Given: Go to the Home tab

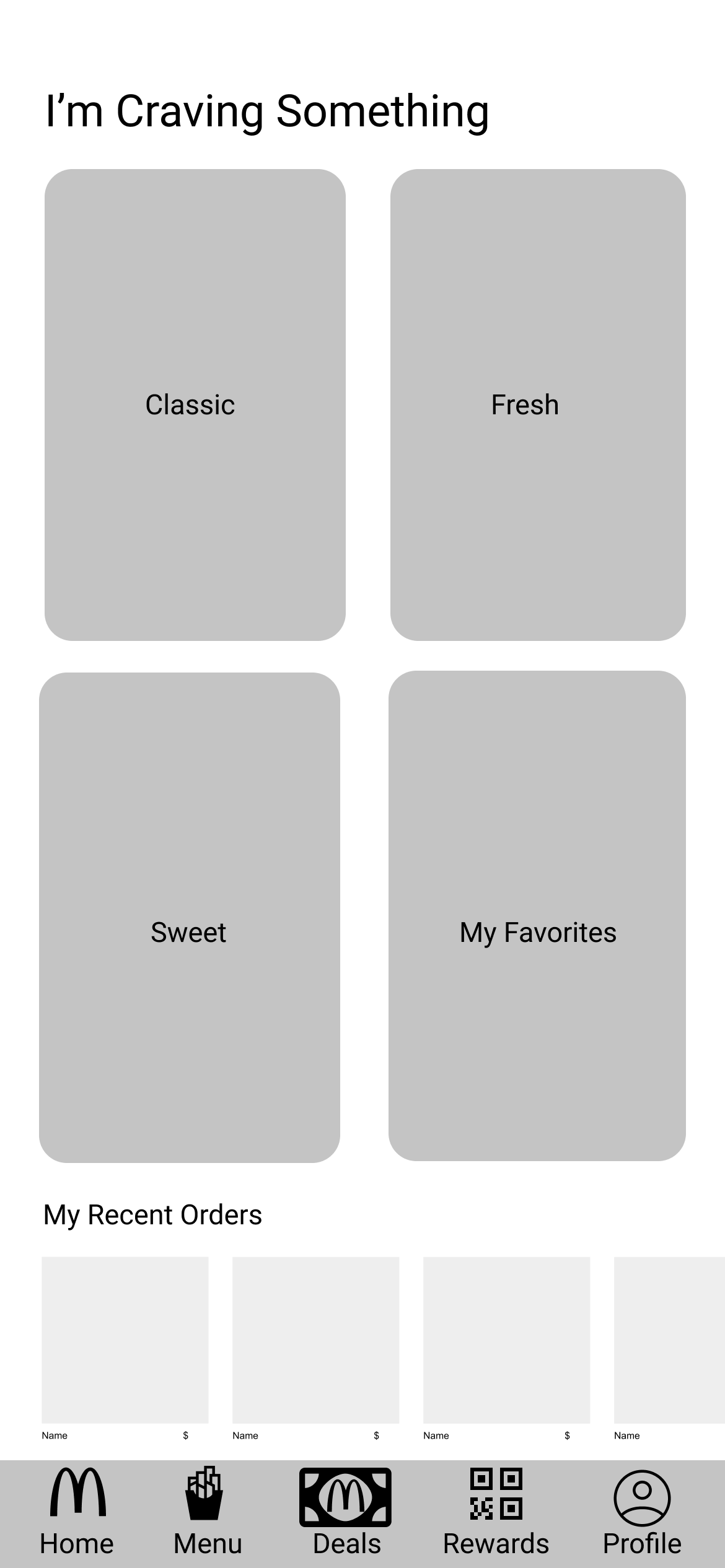Looking at the screenshot, I should point(77,1512).
